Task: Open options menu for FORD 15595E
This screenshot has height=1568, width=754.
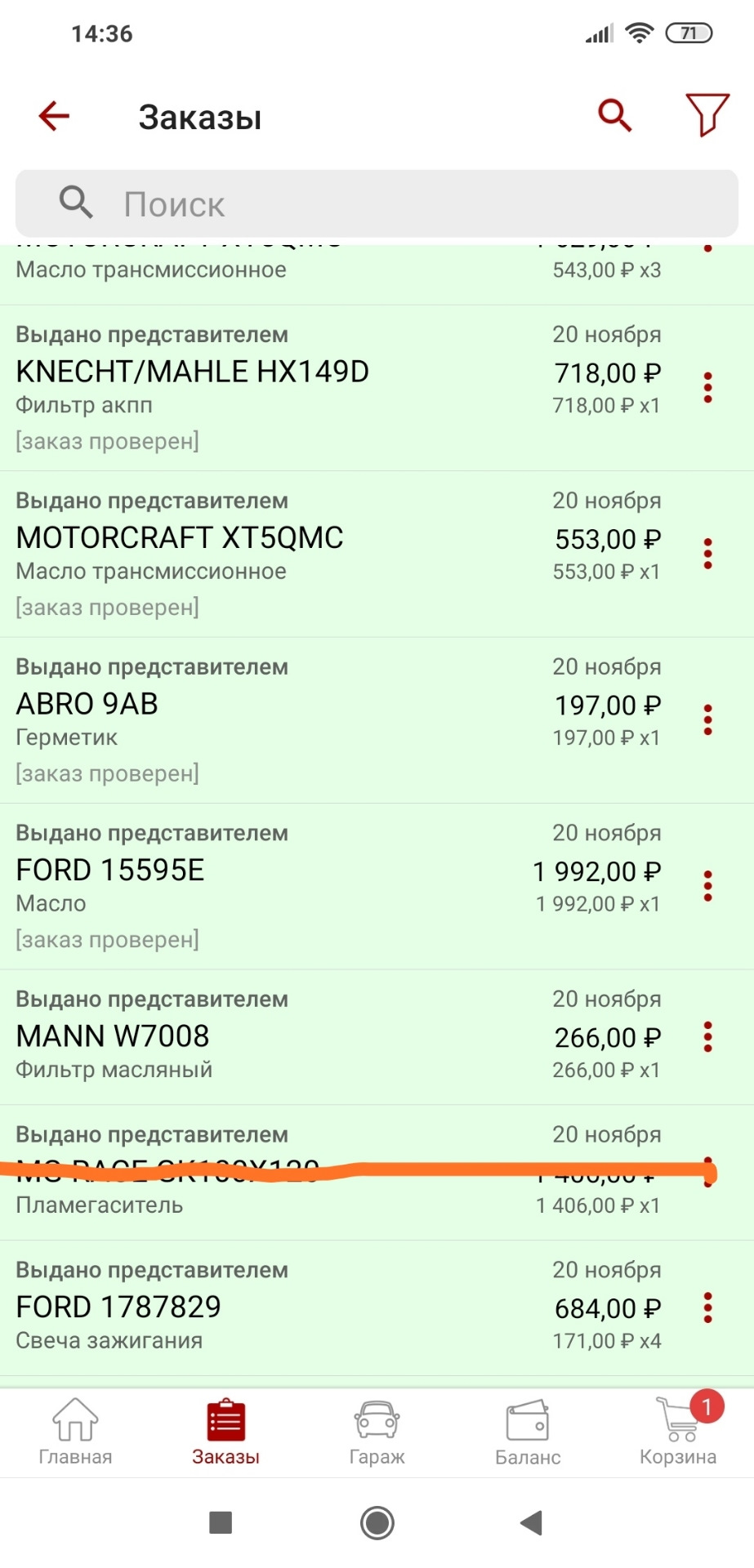Action: click(x=707, y=886)
